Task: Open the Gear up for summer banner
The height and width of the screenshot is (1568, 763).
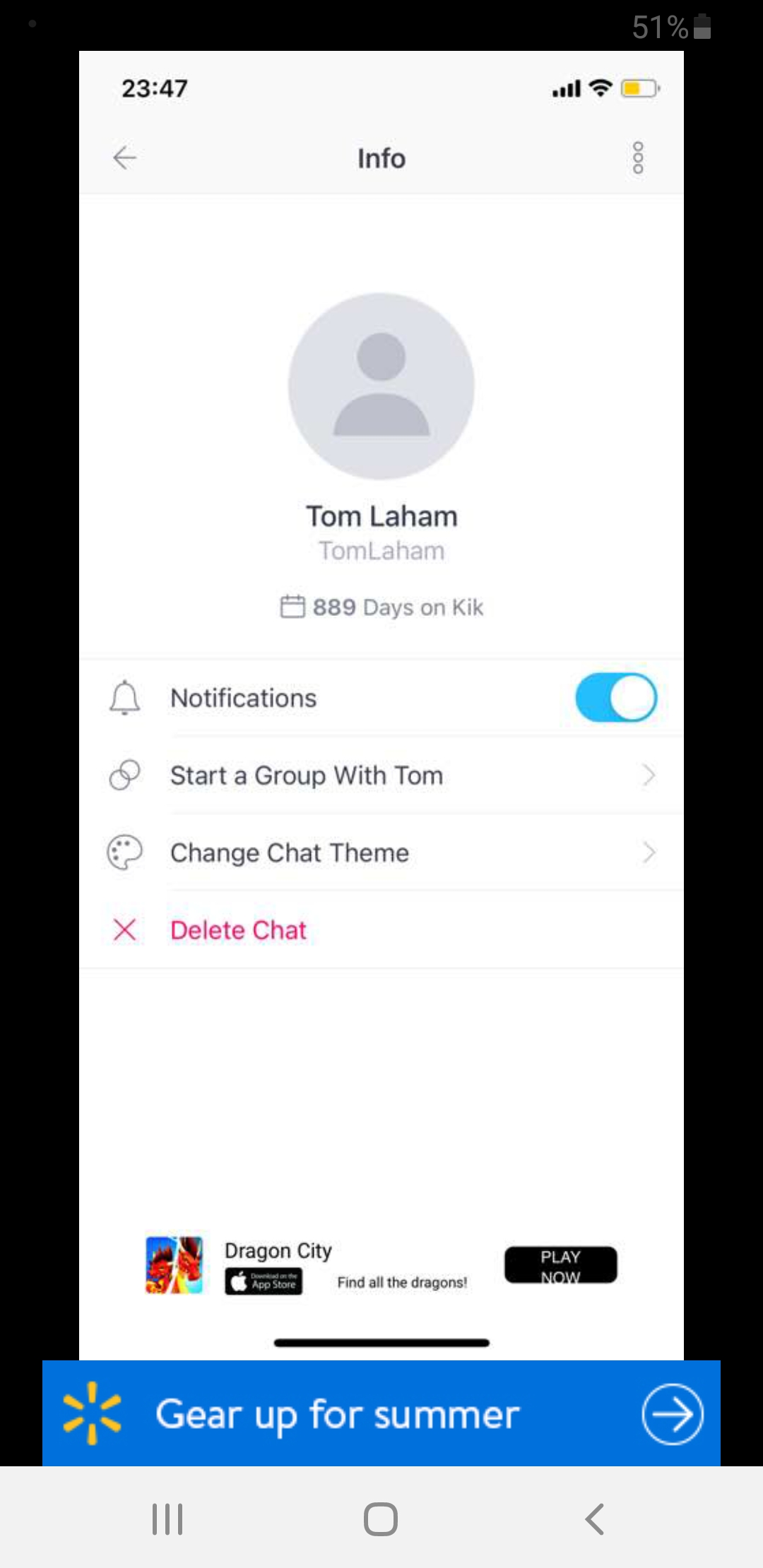Action: point(381,1414)
